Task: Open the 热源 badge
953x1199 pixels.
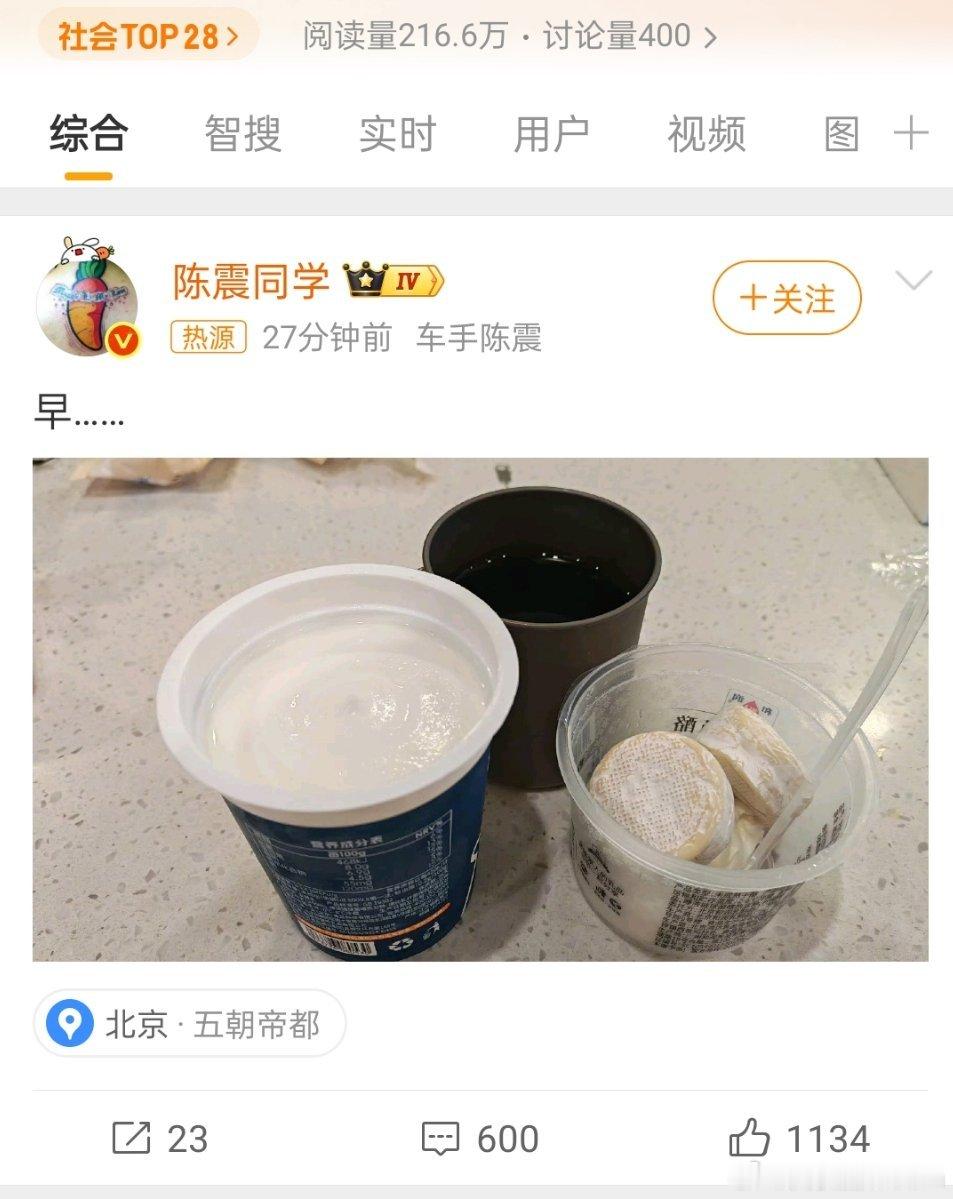Action: point(208,337)
